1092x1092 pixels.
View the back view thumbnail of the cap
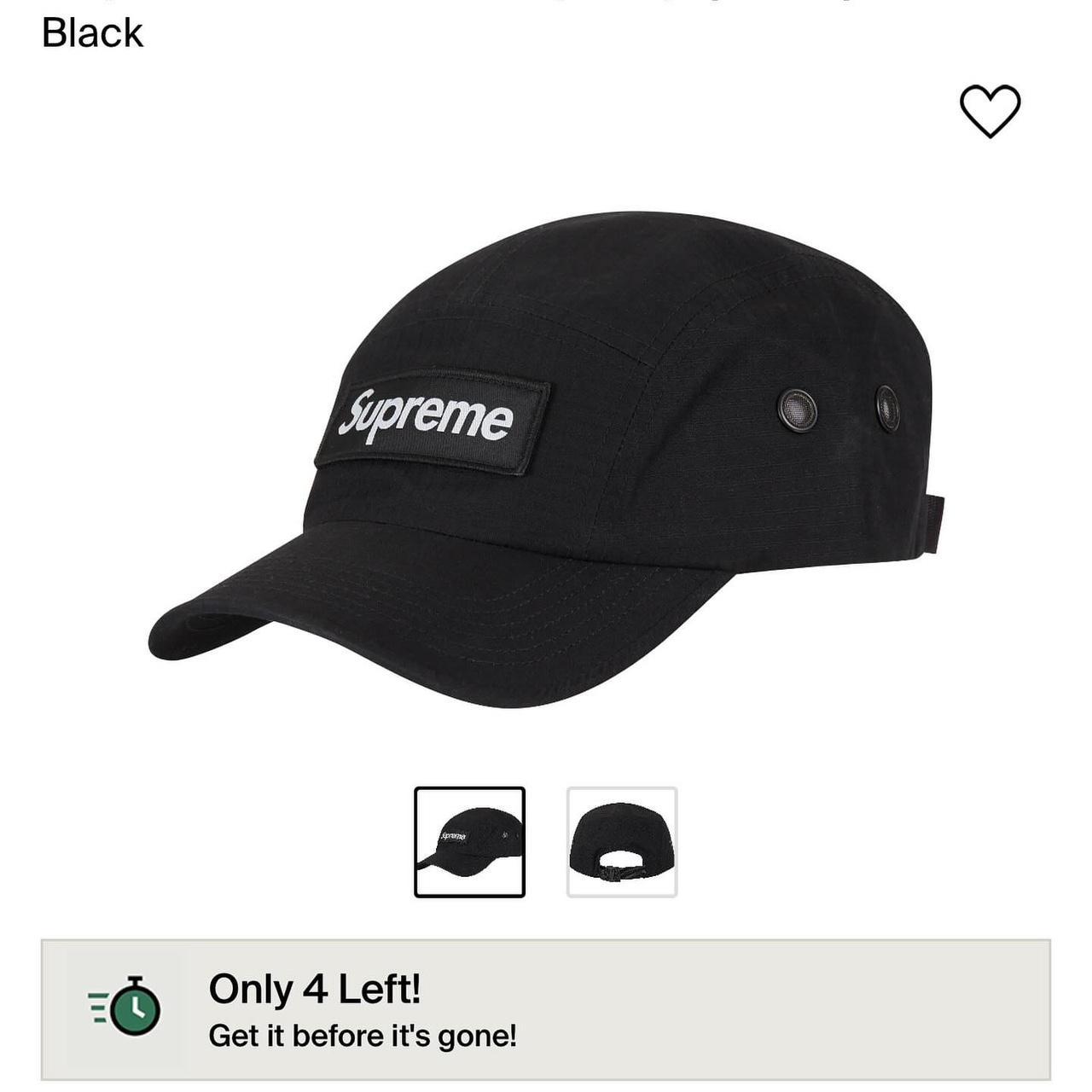coord(622,842)
